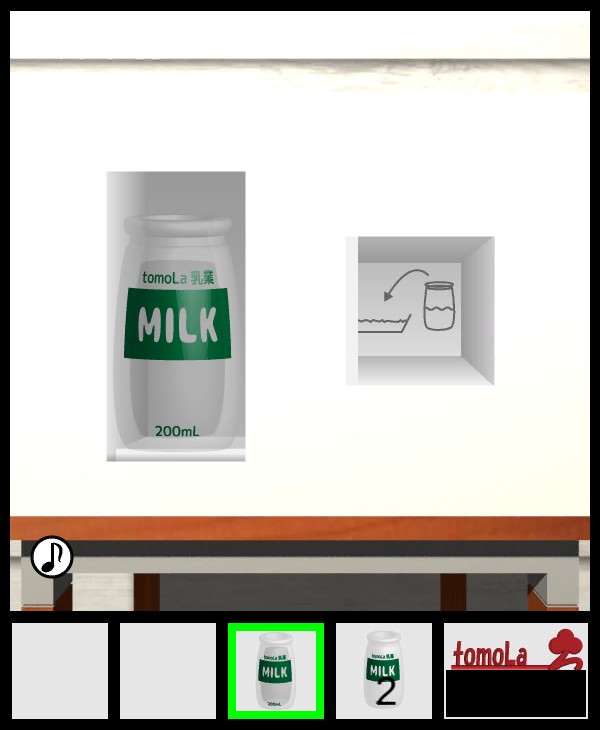Tap the large 200mL milk bottle in the alcove
This screenshot has height=730, width=600.
coord(177,330)
